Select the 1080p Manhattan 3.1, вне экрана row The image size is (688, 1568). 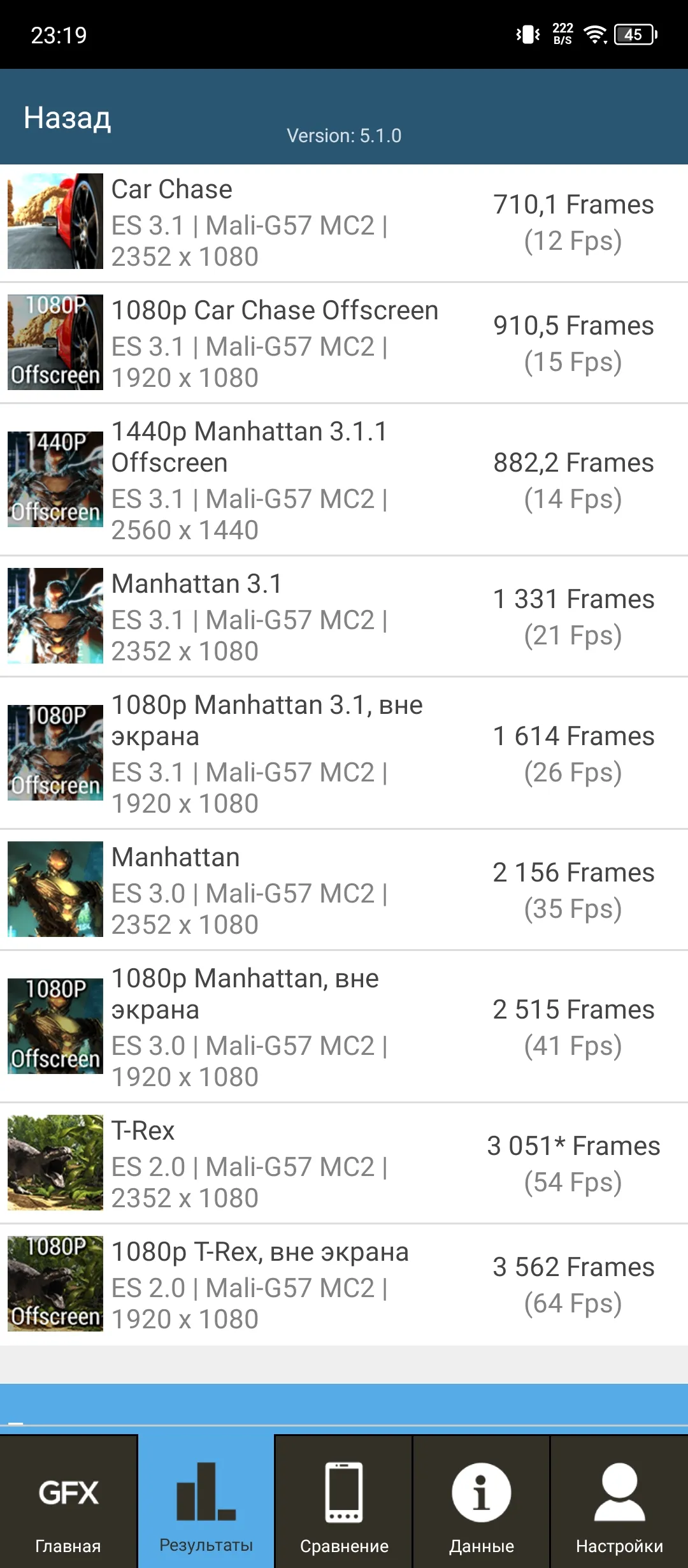[x=344, y=753]
